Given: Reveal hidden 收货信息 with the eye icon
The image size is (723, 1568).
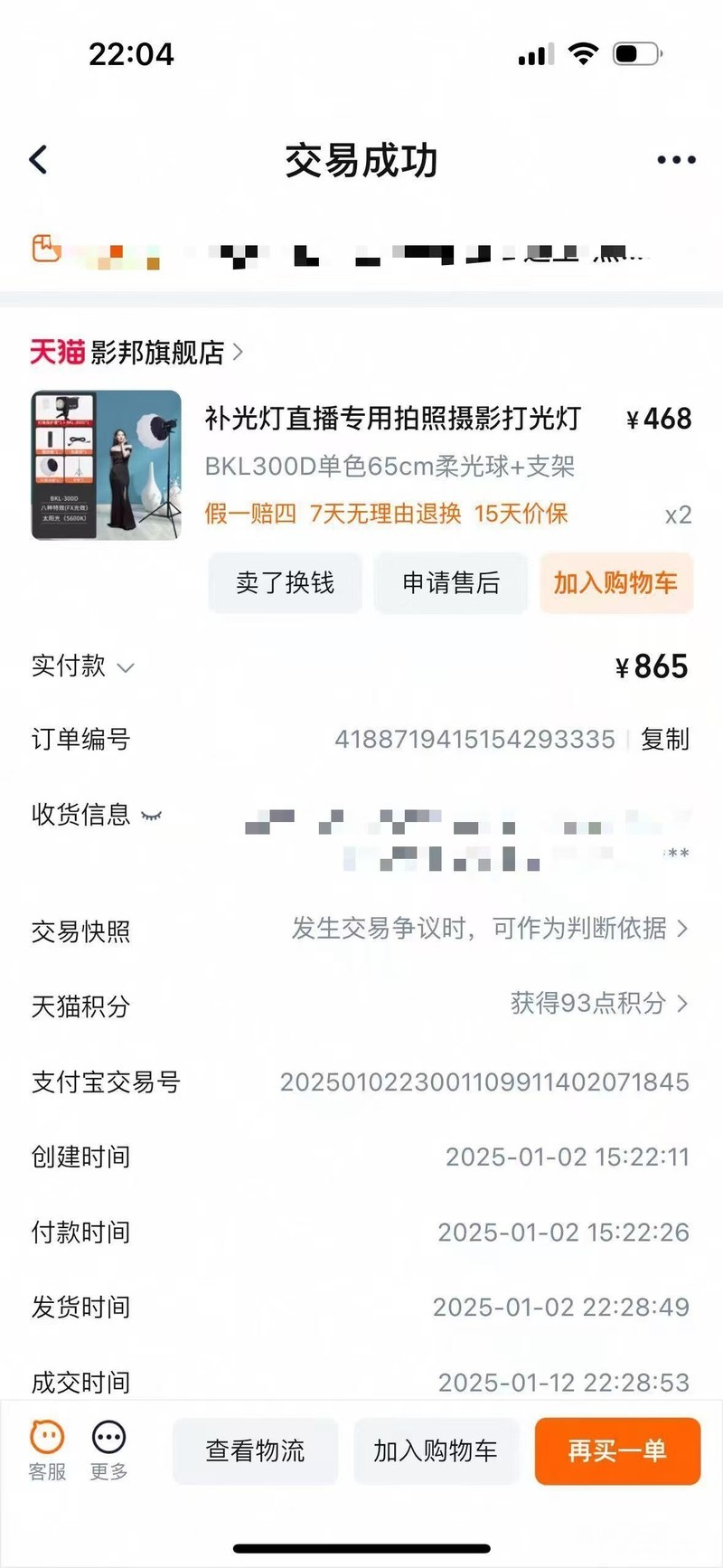Looking at the screenshot, I should (151, 816).
